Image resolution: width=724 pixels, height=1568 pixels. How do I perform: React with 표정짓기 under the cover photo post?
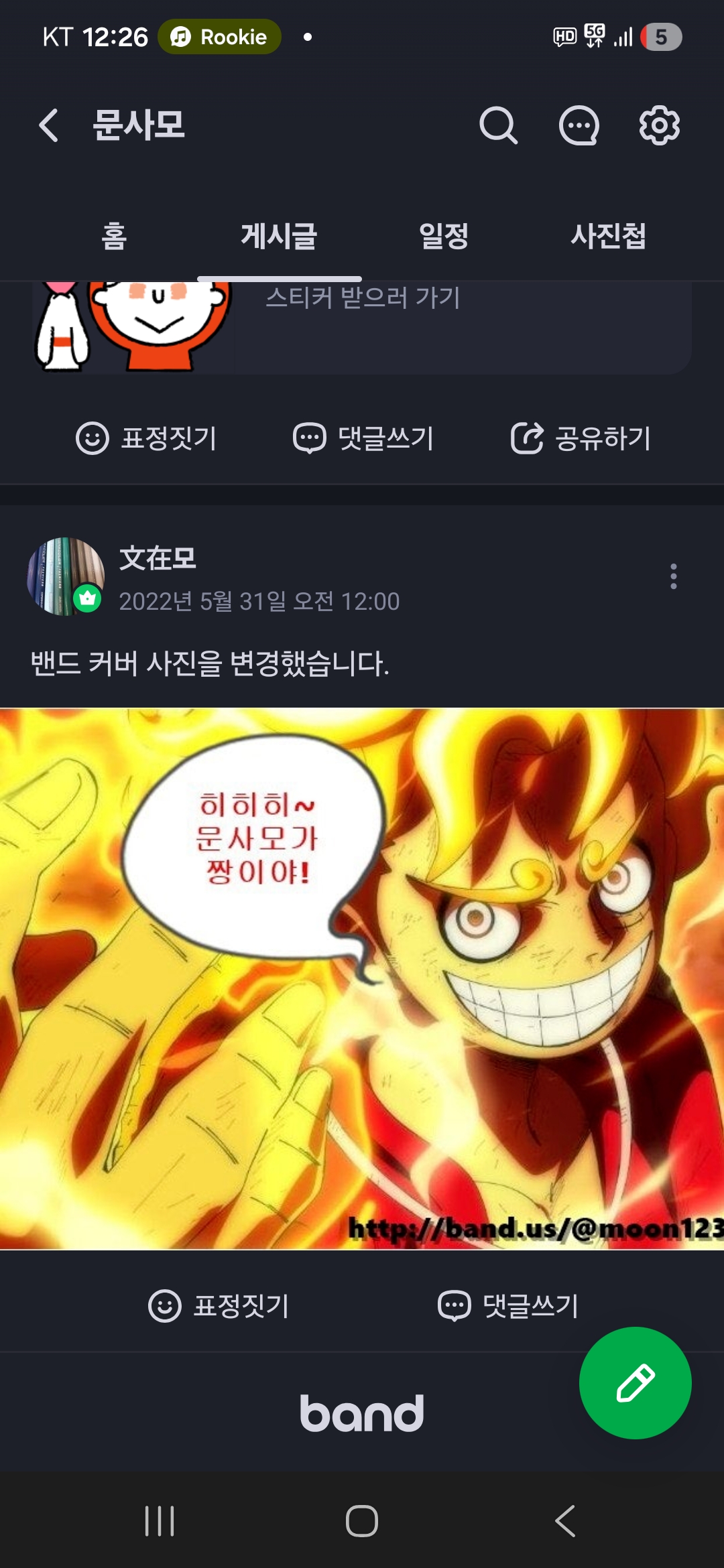[x=219, y=1306]
